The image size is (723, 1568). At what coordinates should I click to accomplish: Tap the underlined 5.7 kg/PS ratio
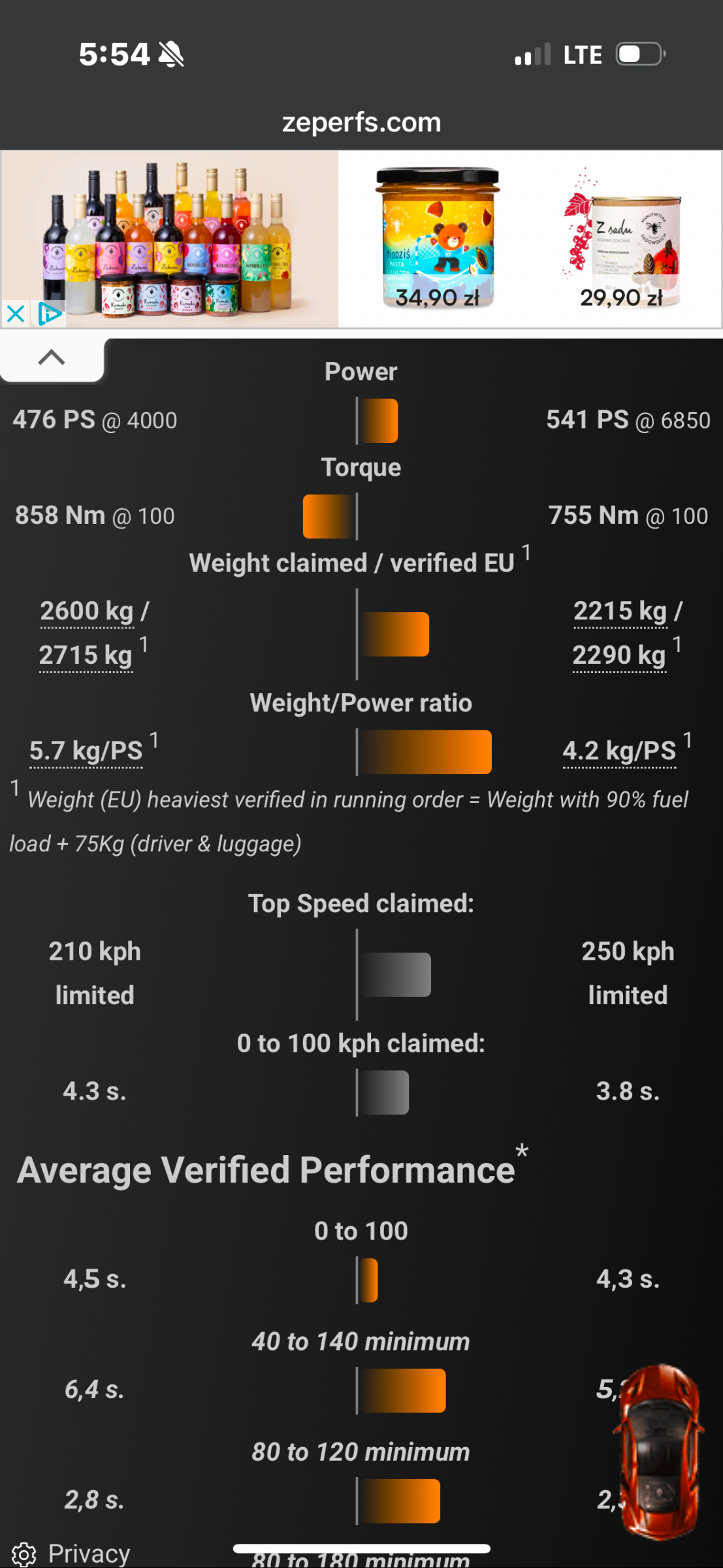coord(86,751)
